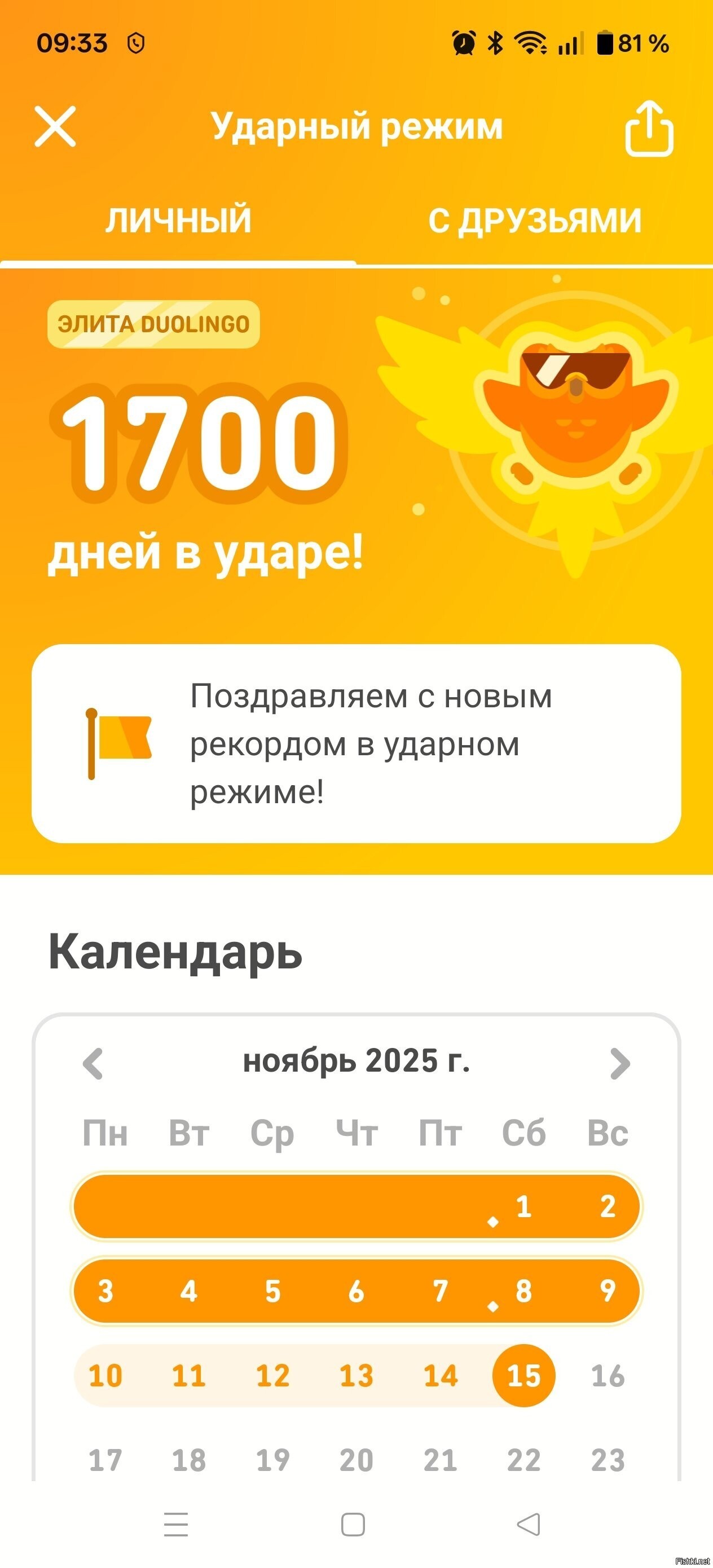Tap the ЭЛИТА DUOLINGO badge

coord(154,324)
